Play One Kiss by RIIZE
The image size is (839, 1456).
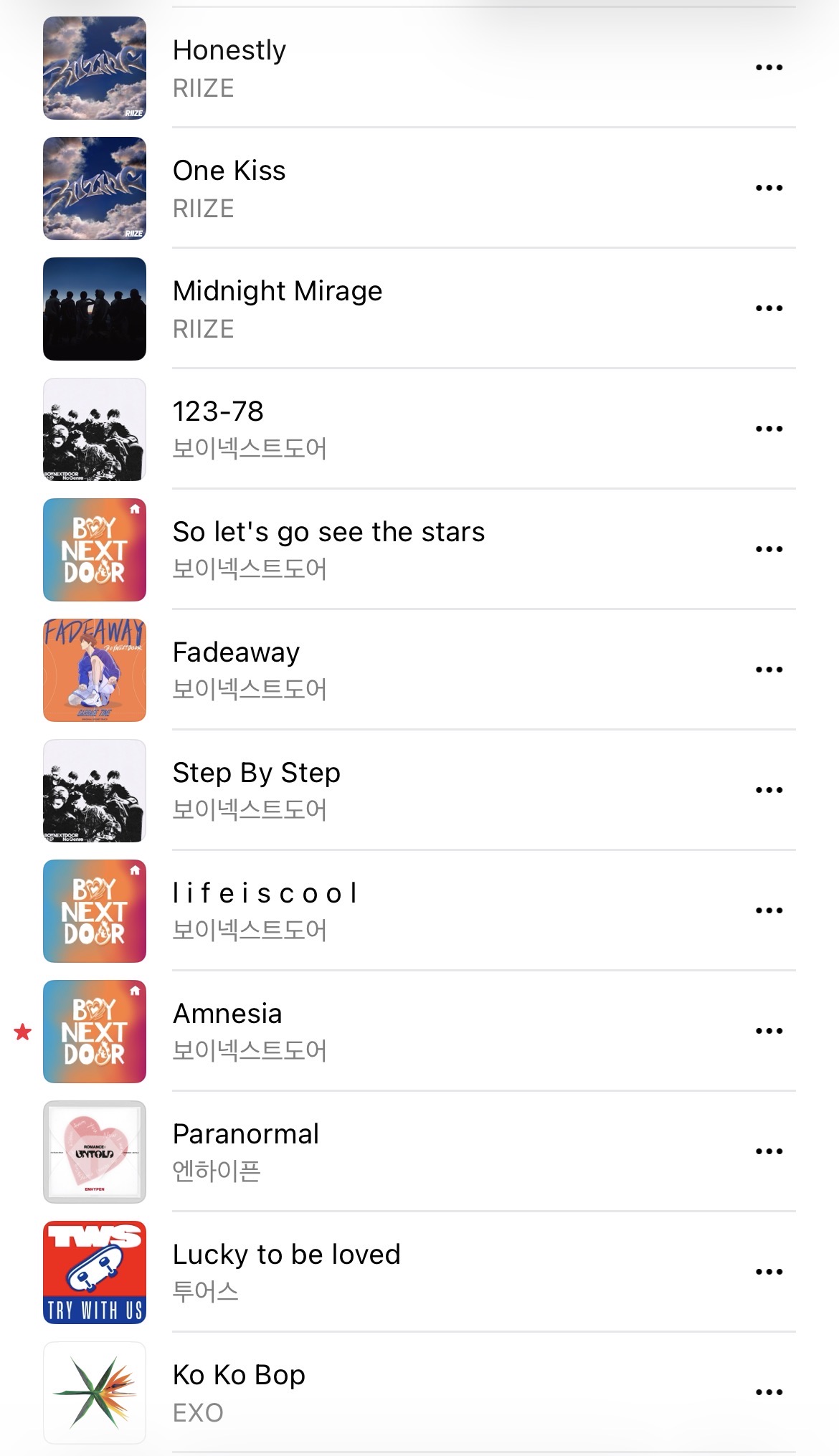tap(229, 188)
